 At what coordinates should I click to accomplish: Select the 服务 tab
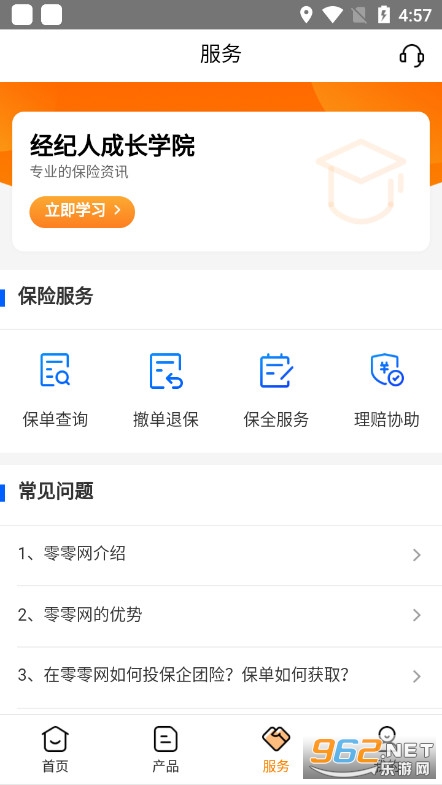coord(276,749)
